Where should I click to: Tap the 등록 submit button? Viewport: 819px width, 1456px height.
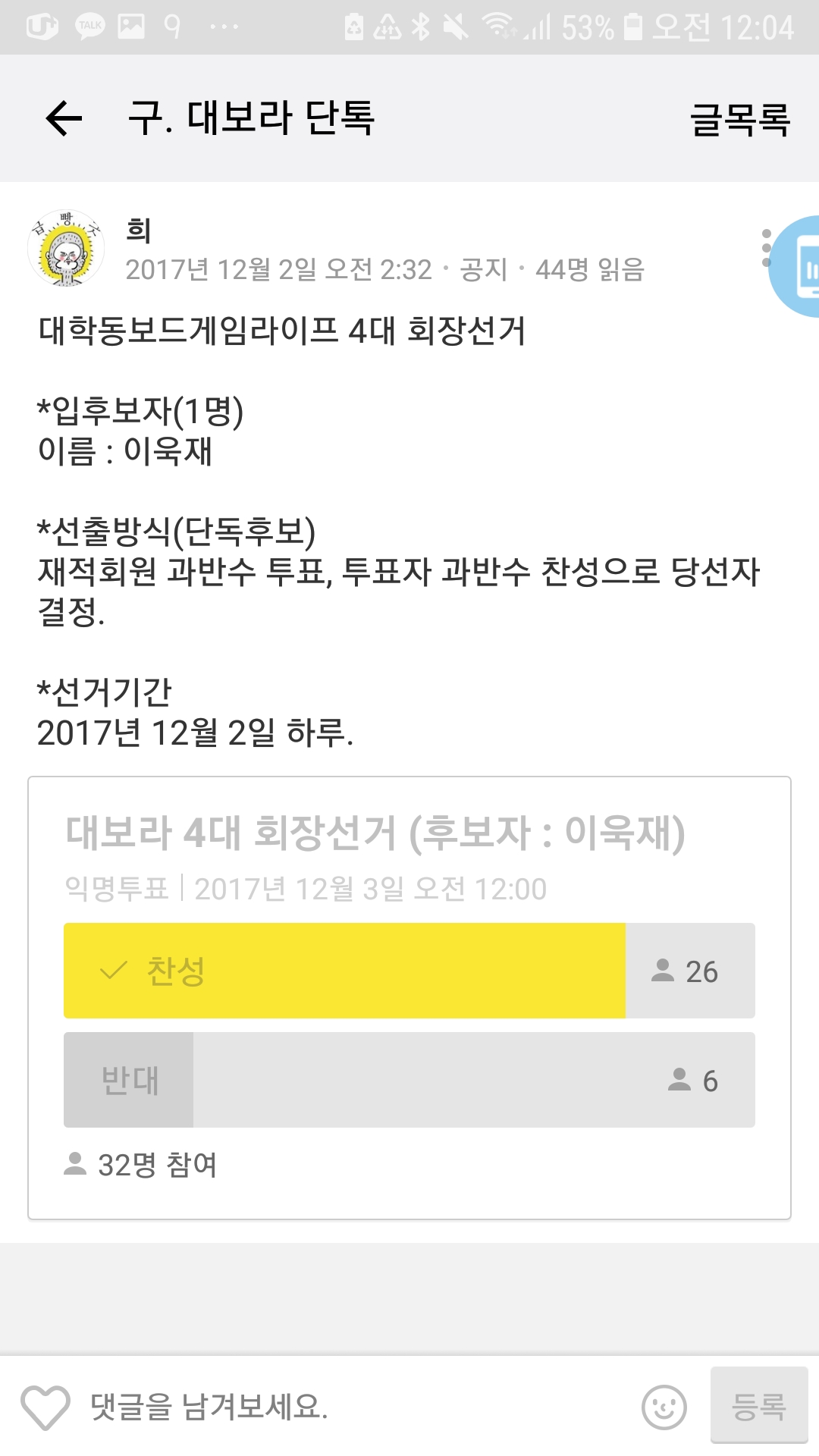pyautogui.click(x=759, y=1405)
